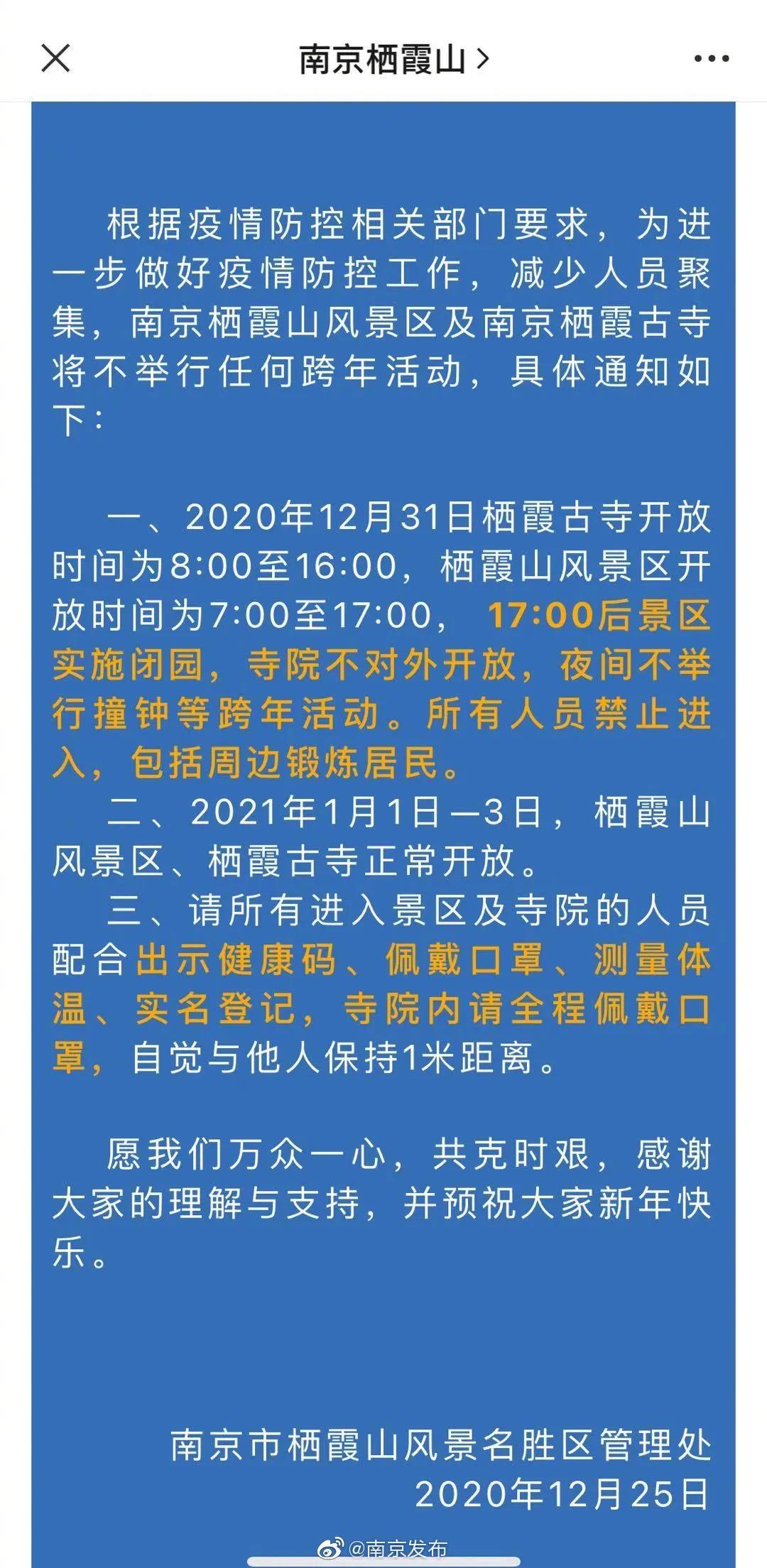This screenshot has height=1568, width=767.
Task: Close the article page
Action: (55, 58)
